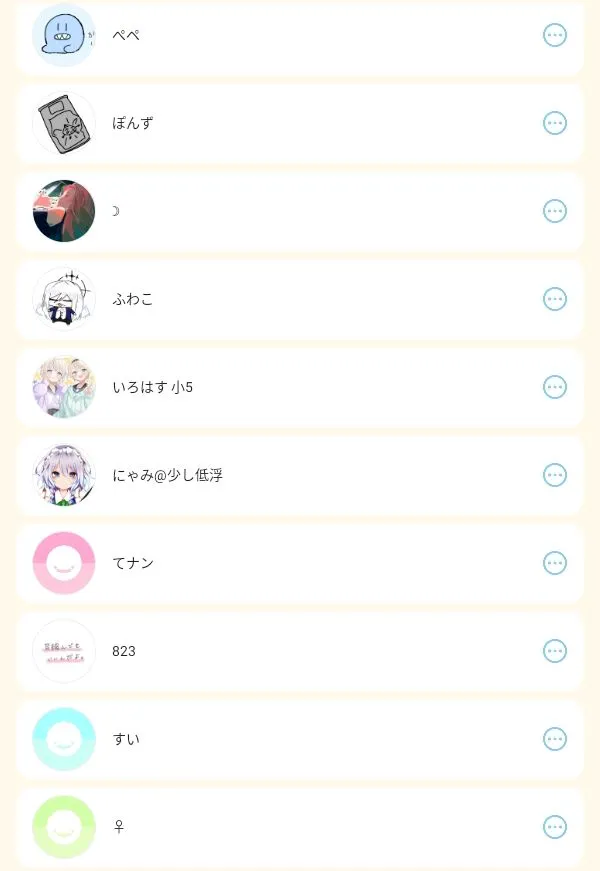Open the profile of 823
This screenshot has width=600, height=871.
[x=64, y=651]
